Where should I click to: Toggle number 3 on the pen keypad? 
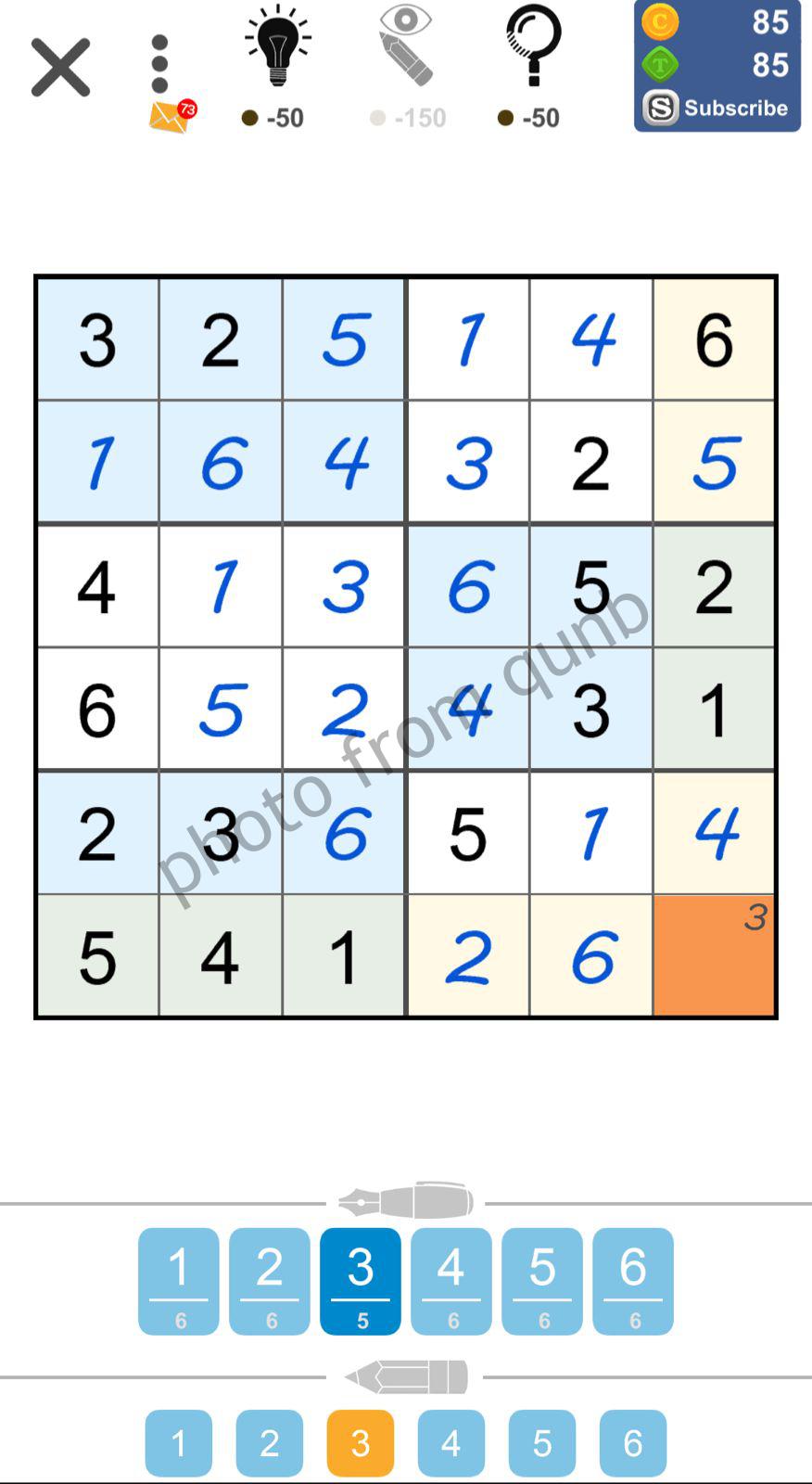[x=360, y=1280]
